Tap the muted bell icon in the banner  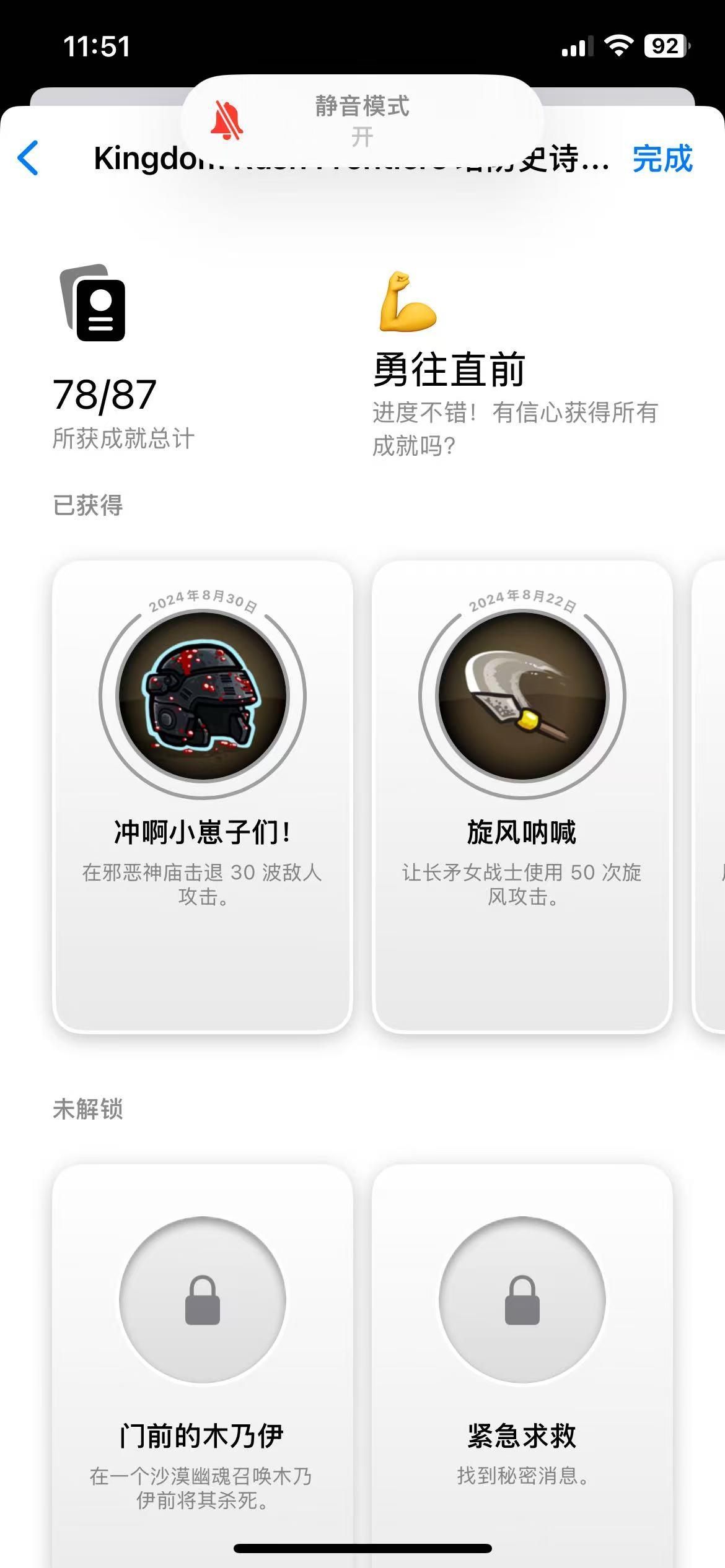(228, 119)
